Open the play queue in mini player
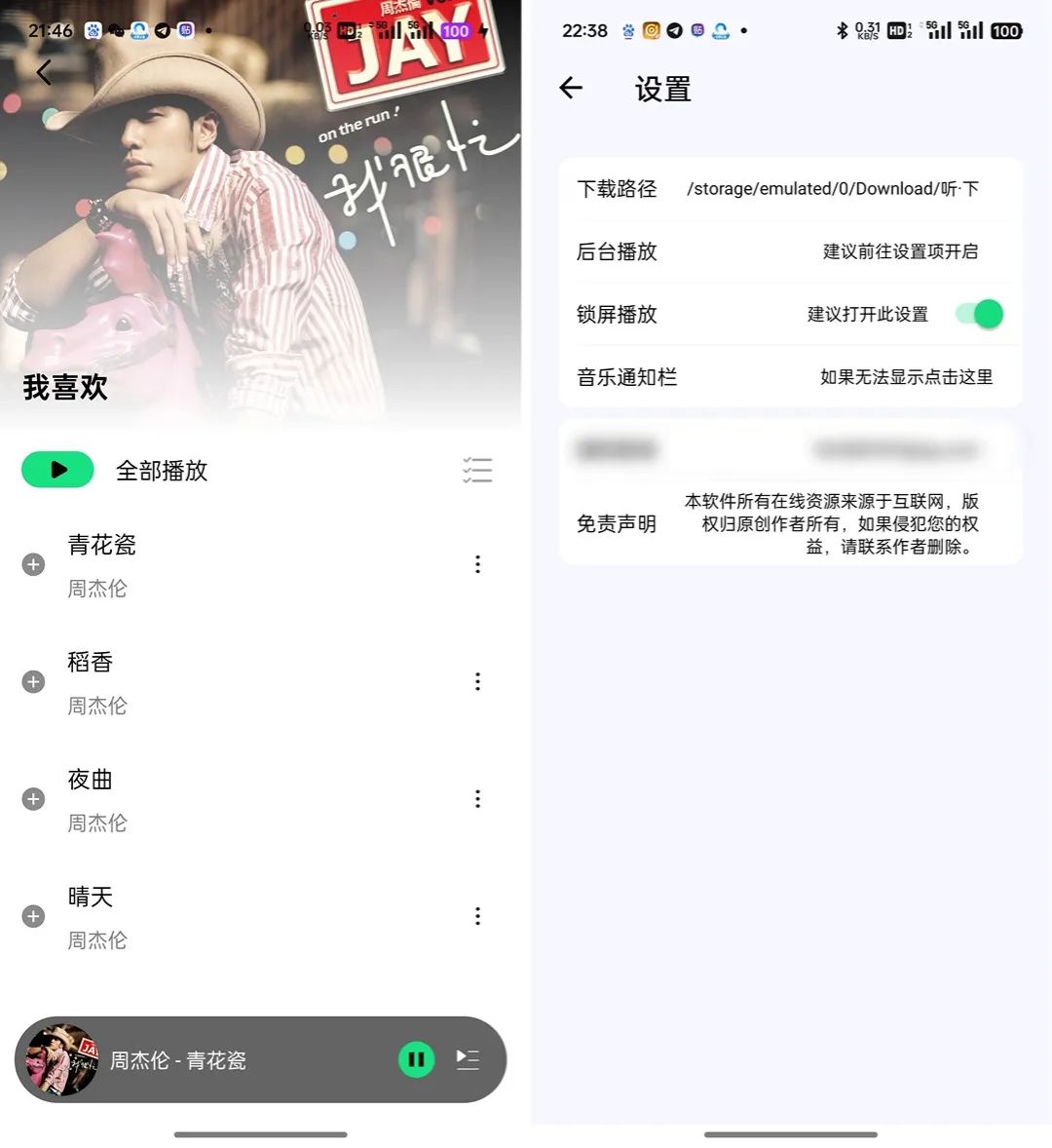The width and height of the screenshot is (1052, 1148). [469, 1059]
